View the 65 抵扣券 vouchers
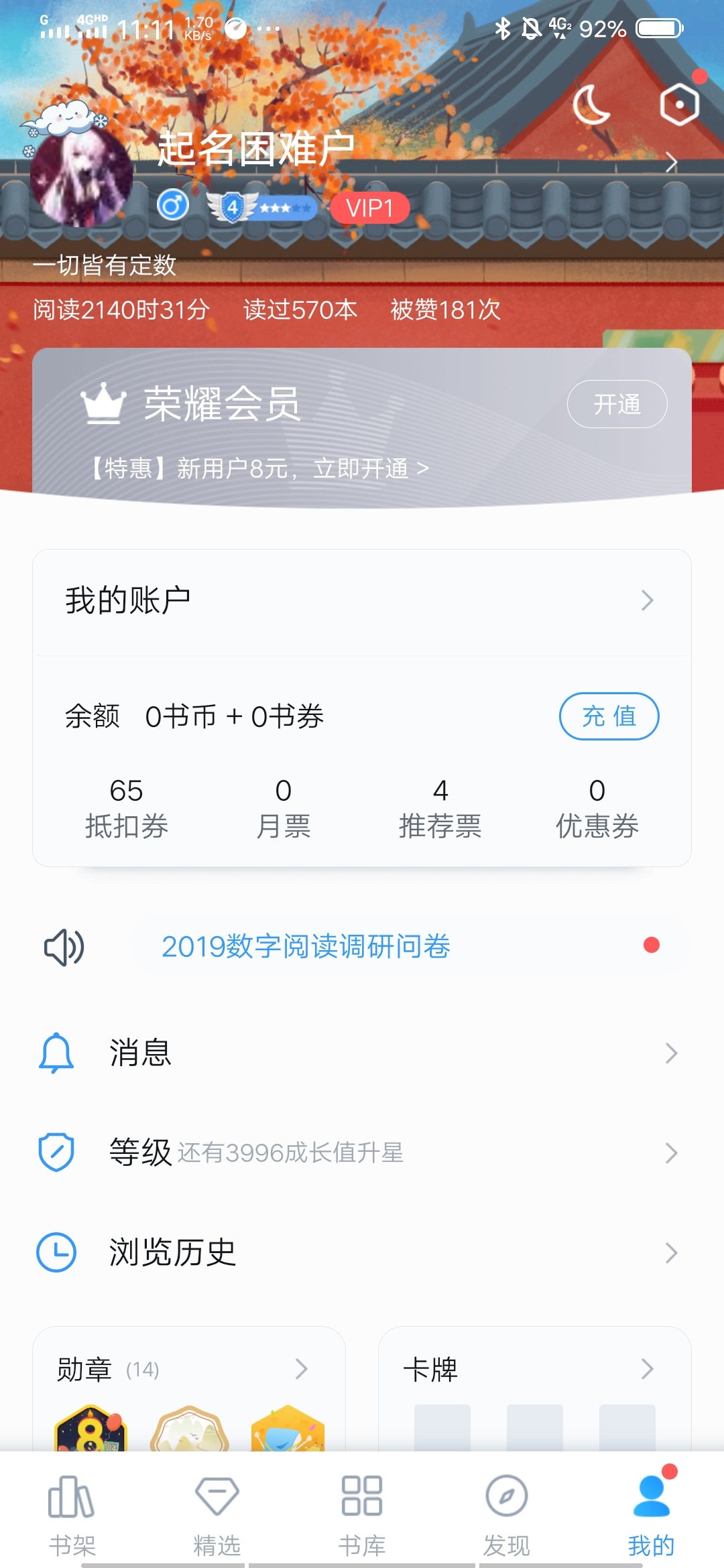 126,808
